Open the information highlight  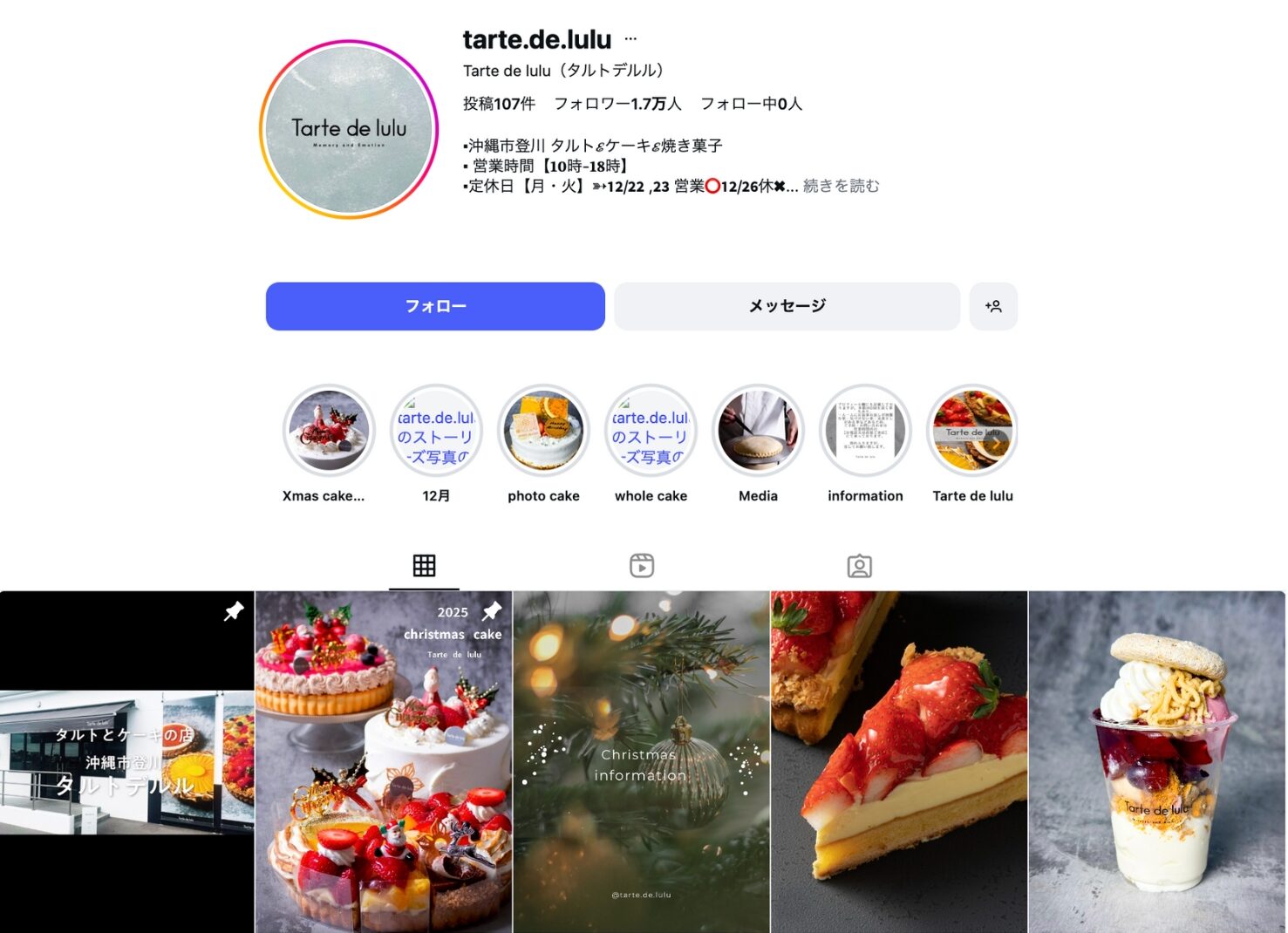pos(865,430)
